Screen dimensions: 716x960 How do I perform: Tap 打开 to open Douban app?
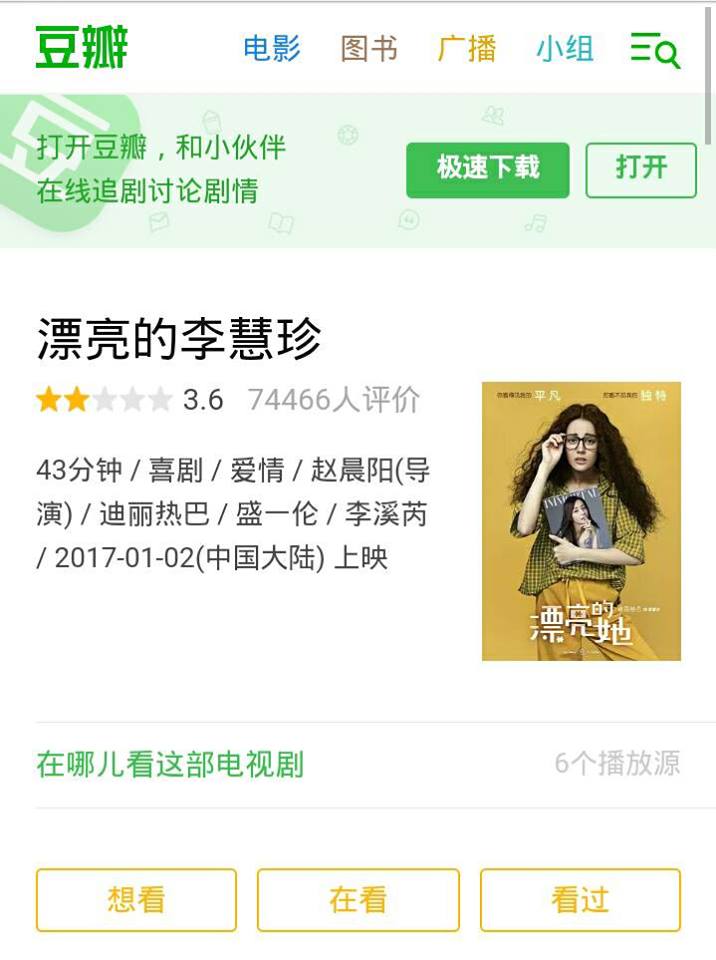point(640,169)
